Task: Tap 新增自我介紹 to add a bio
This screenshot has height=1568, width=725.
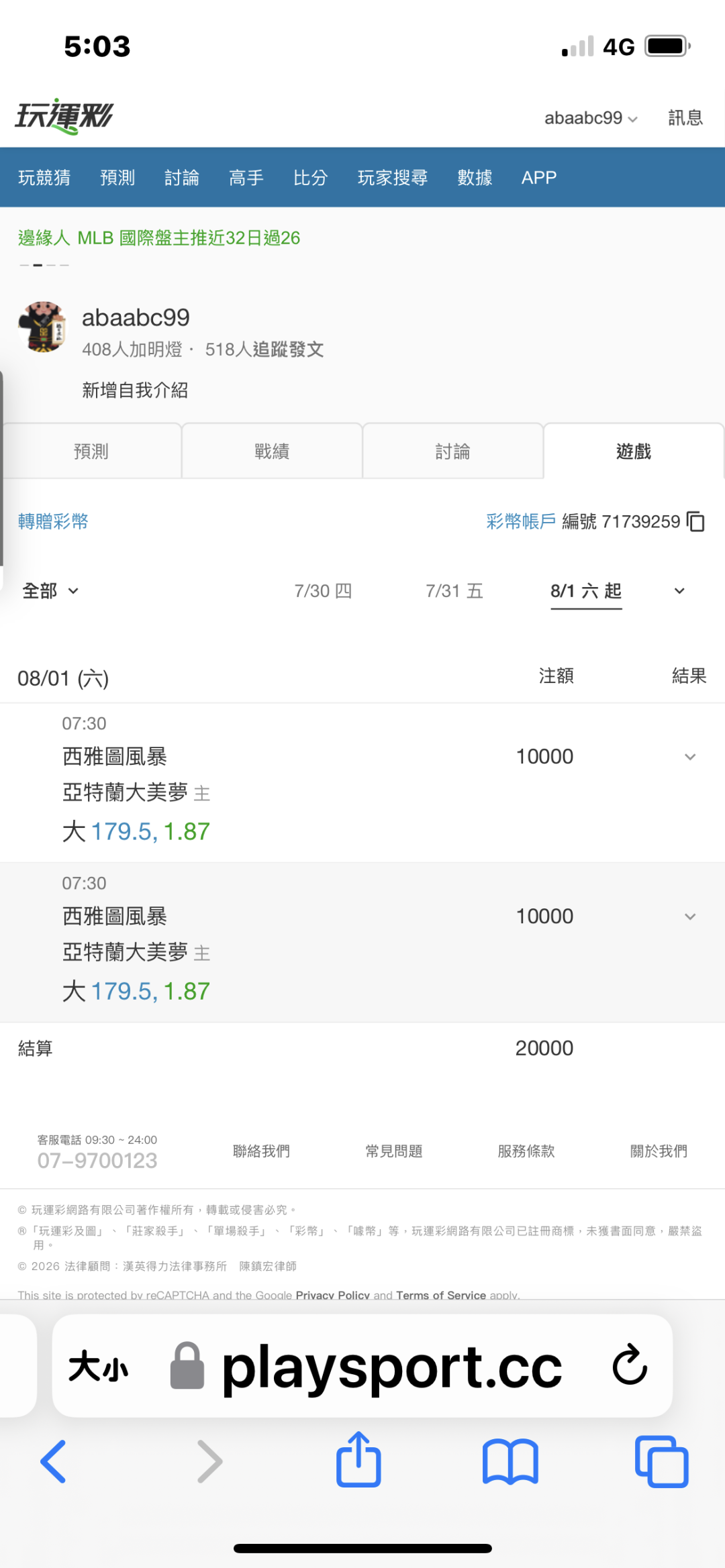Action: click(x=135, y=390)
